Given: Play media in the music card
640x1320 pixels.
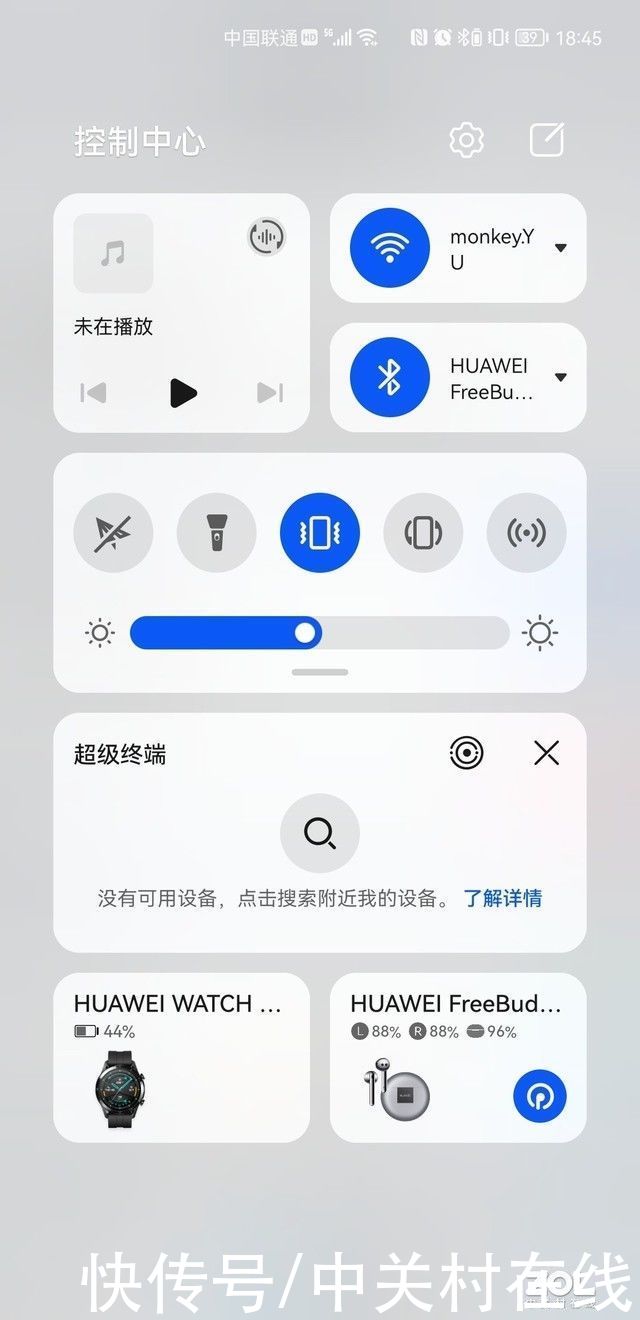Looking at the screenshot, I should (x=182, y=393).
